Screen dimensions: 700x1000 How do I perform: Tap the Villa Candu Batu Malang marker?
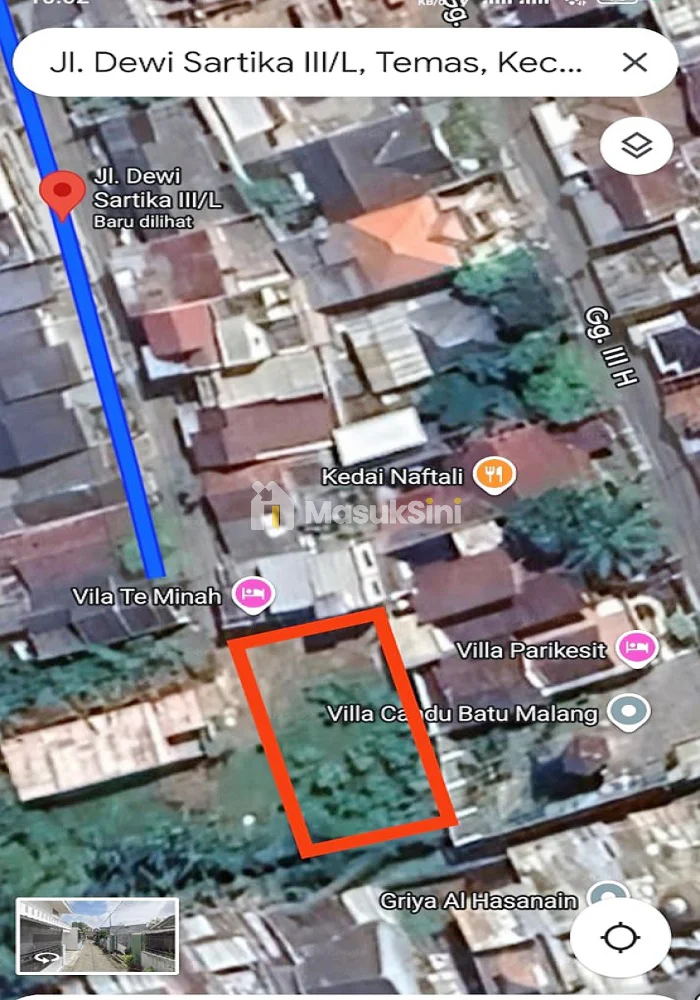click(629, 713)
